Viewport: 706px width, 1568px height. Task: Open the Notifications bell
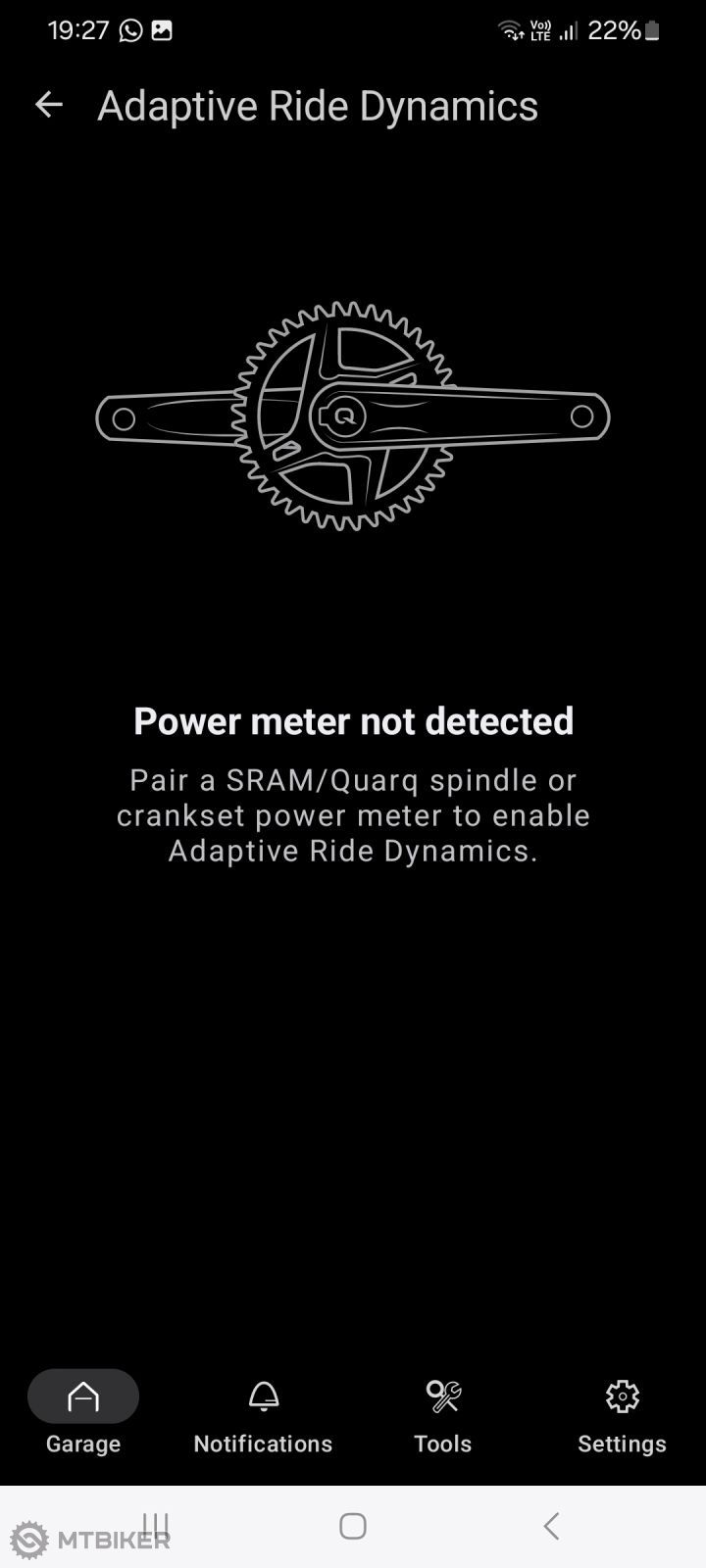(x=262, y=1415)
